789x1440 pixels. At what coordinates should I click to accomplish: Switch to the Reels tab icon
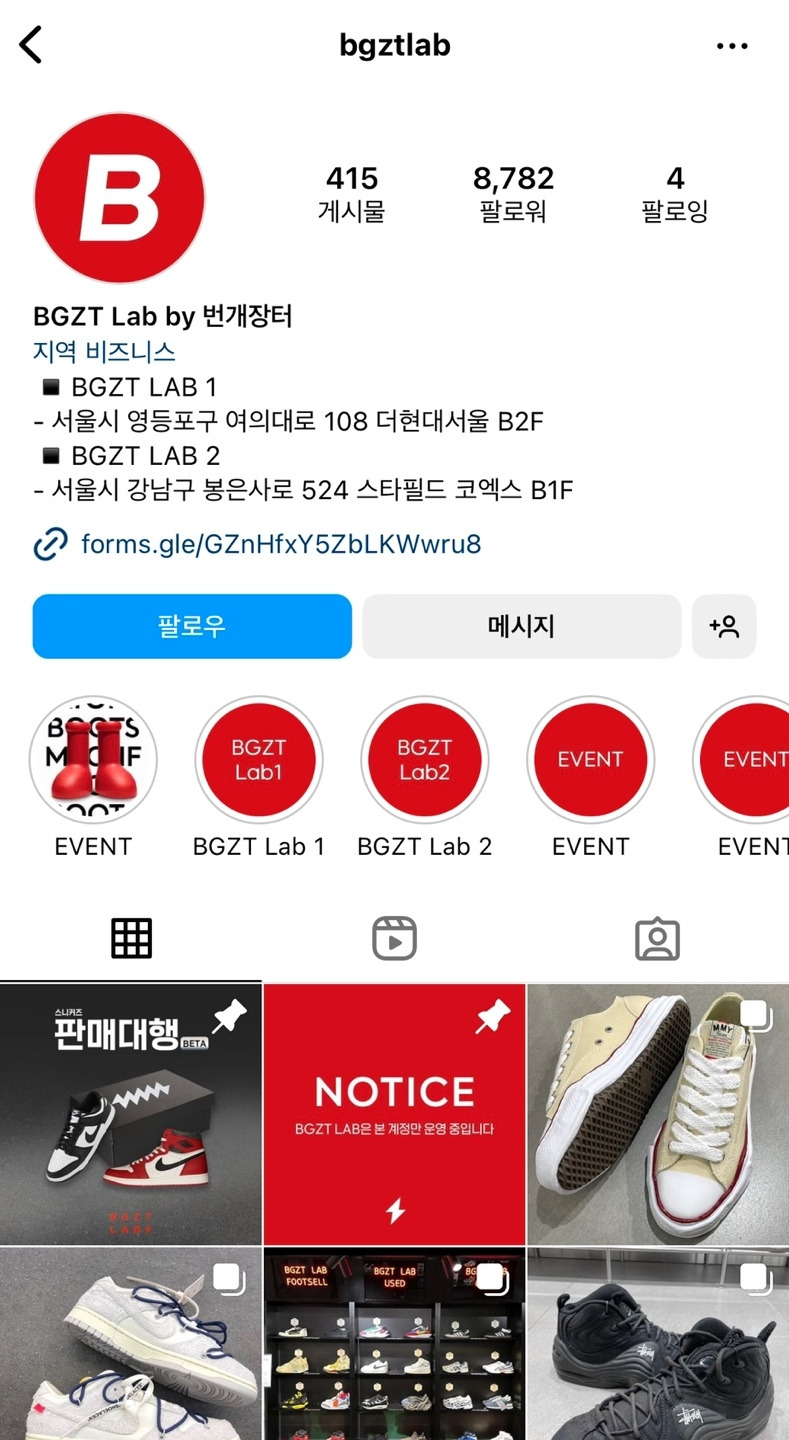pyautogui.click(x=394, y=937)
